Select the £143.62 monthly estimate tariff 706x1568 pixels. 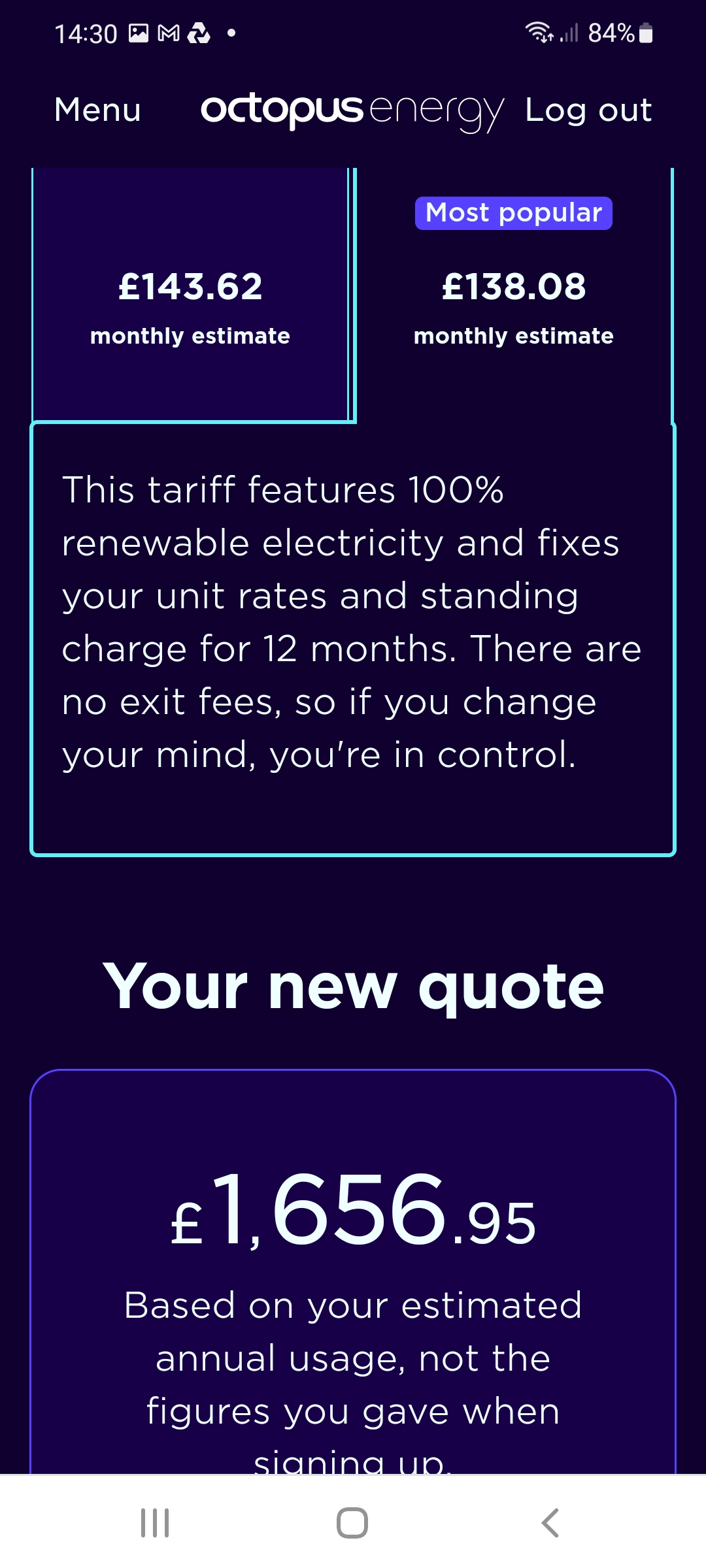(190, 295)
